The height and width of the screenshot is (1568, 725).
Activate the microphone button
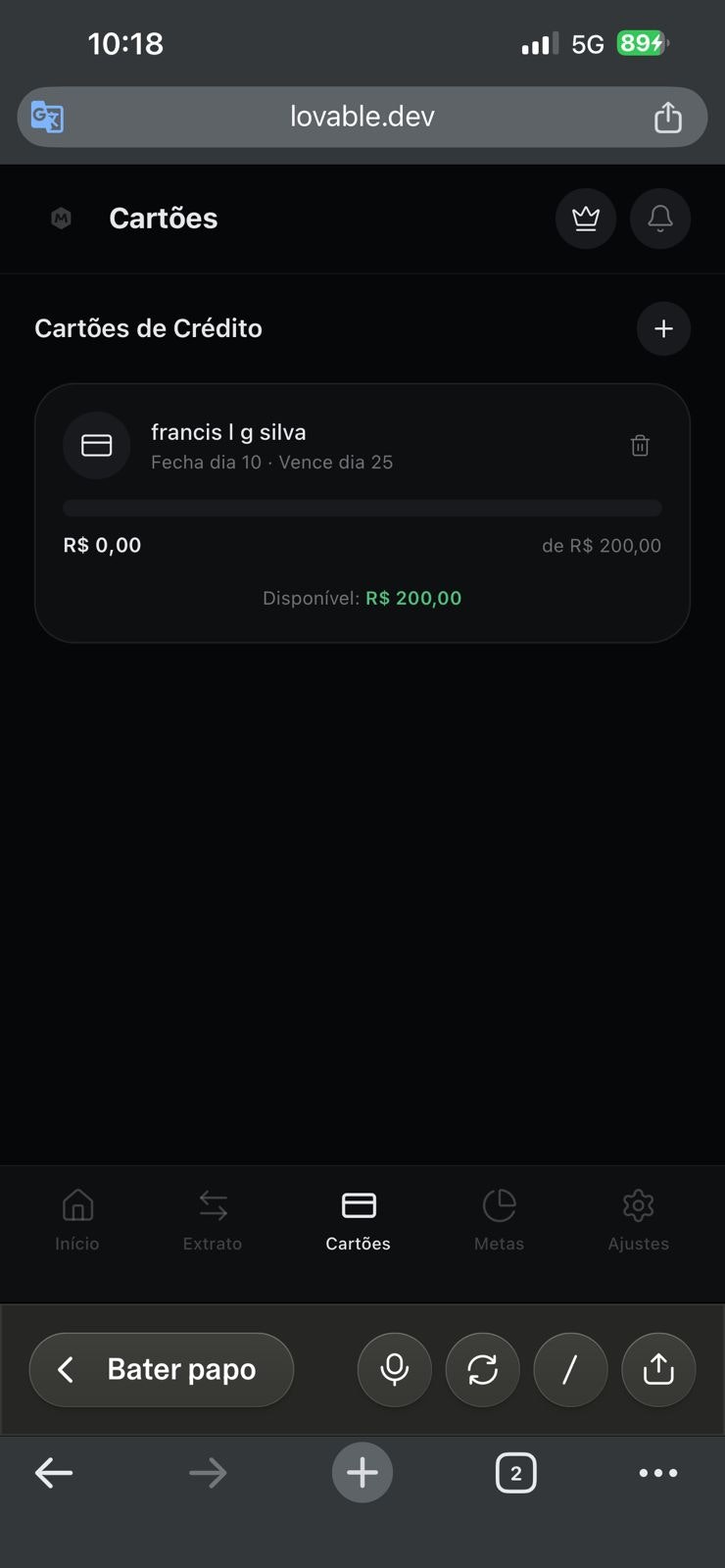(x=395, y=1369)
